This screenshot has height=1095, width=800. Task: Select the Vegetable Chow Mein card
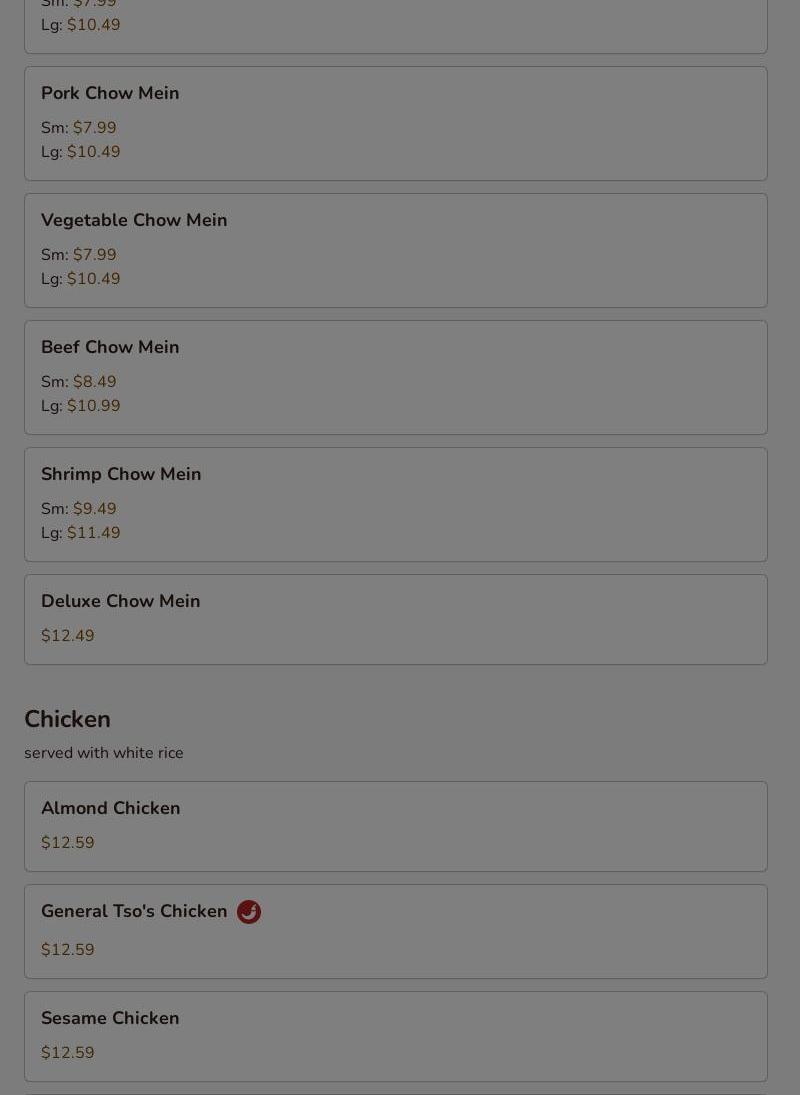(x=395, y=250)
